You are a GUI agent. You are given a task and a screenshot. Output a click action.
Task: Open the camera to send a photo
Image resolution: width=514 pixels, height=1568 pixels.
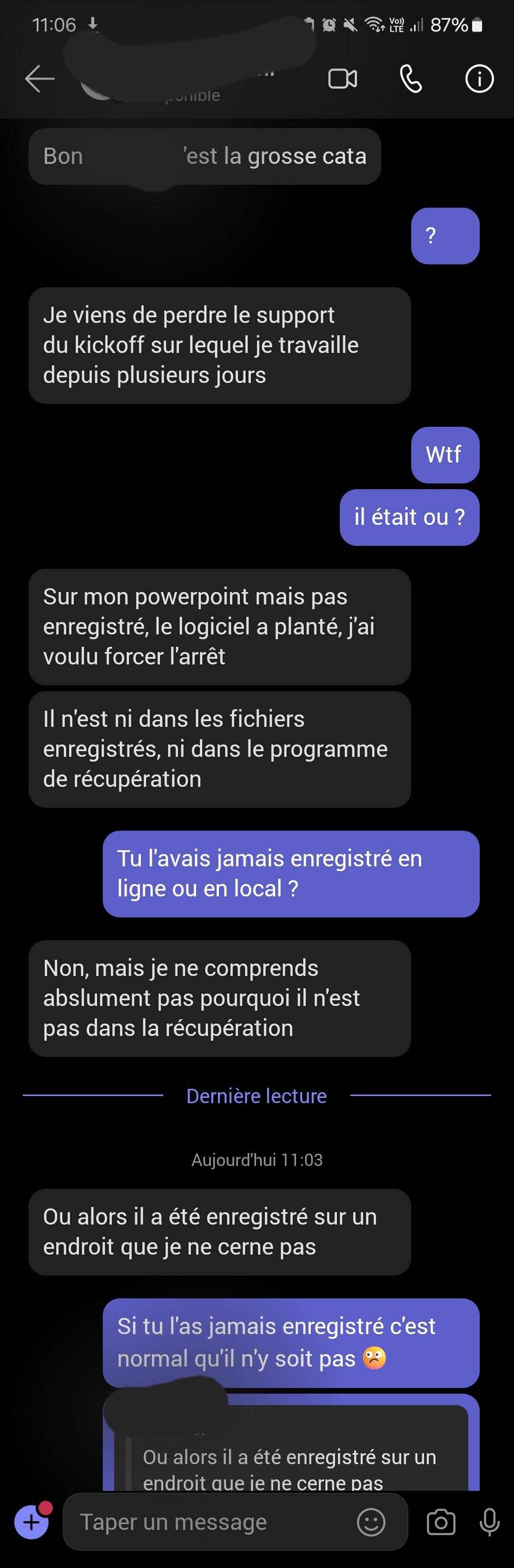441,1522
